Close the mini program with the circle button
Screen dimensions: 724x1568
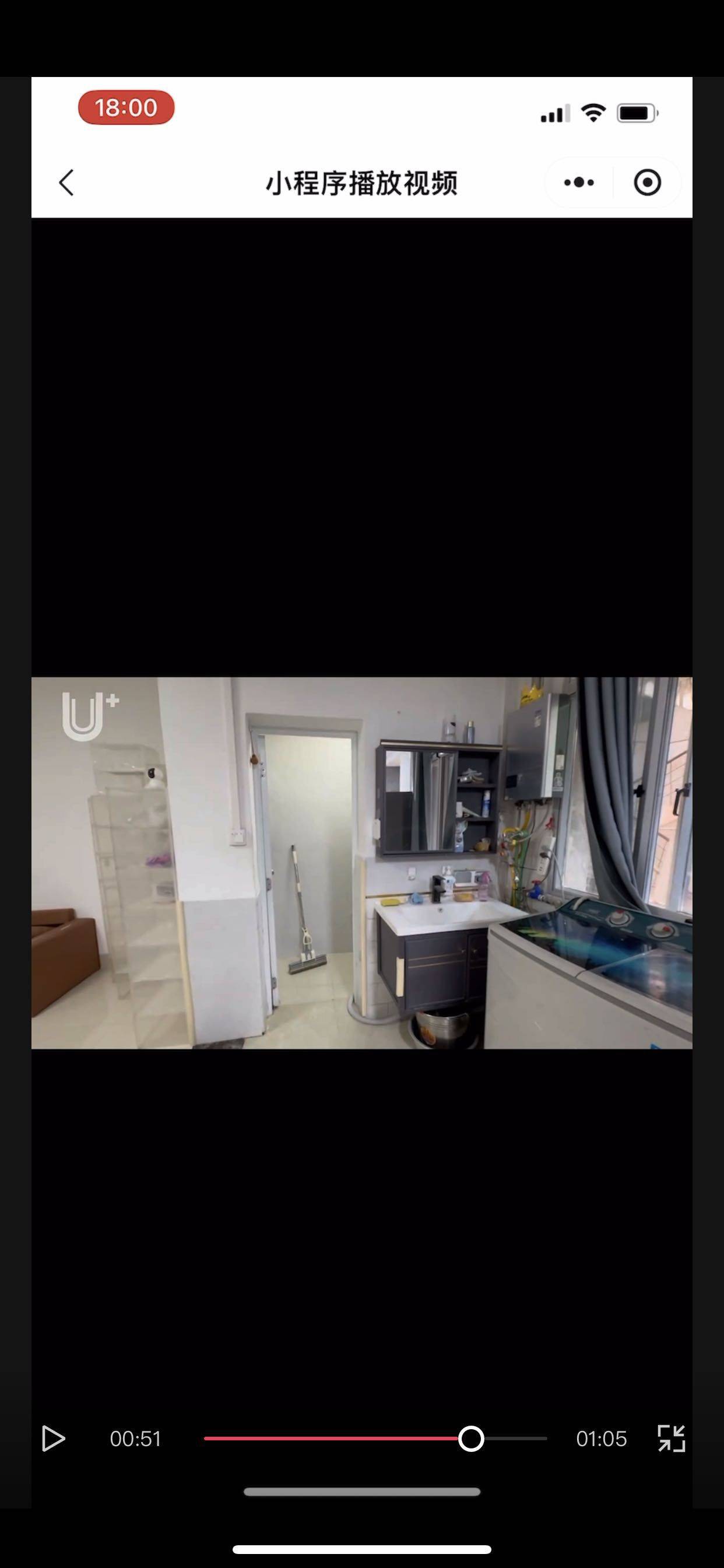click(647, 183)
